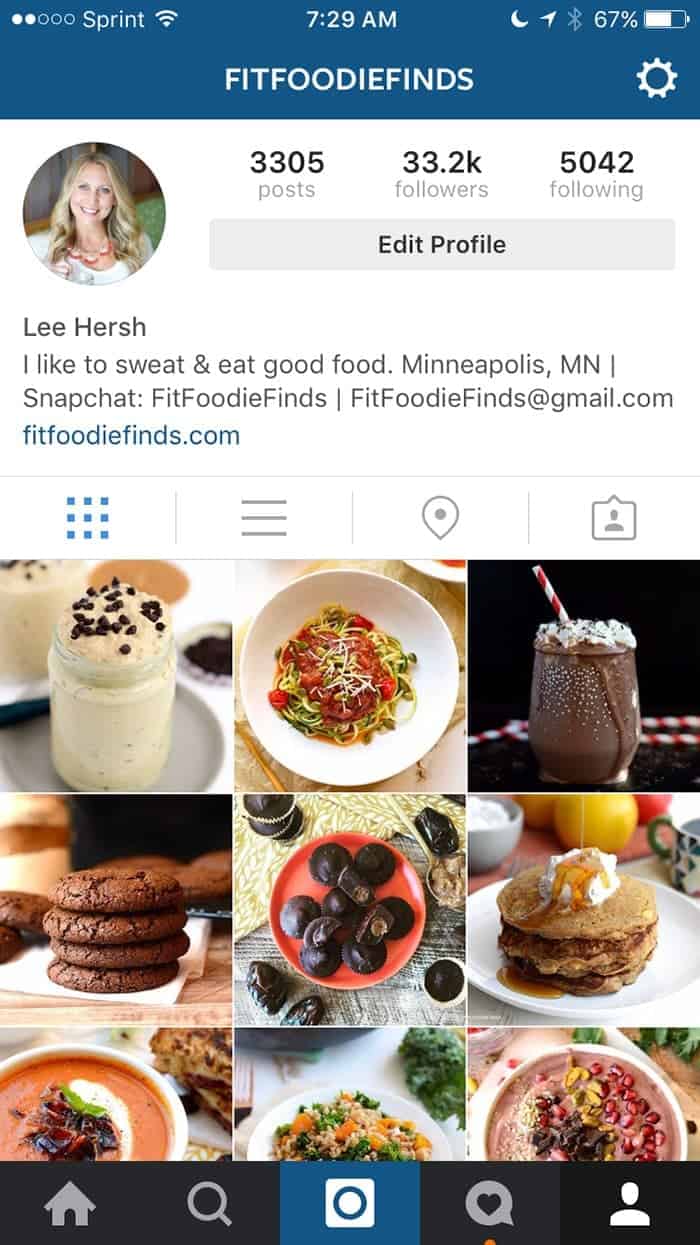The width and height of the screenshot is (700, 1245).
Task: Tap the Edit Profile button
Action: [x=442, y=245]
